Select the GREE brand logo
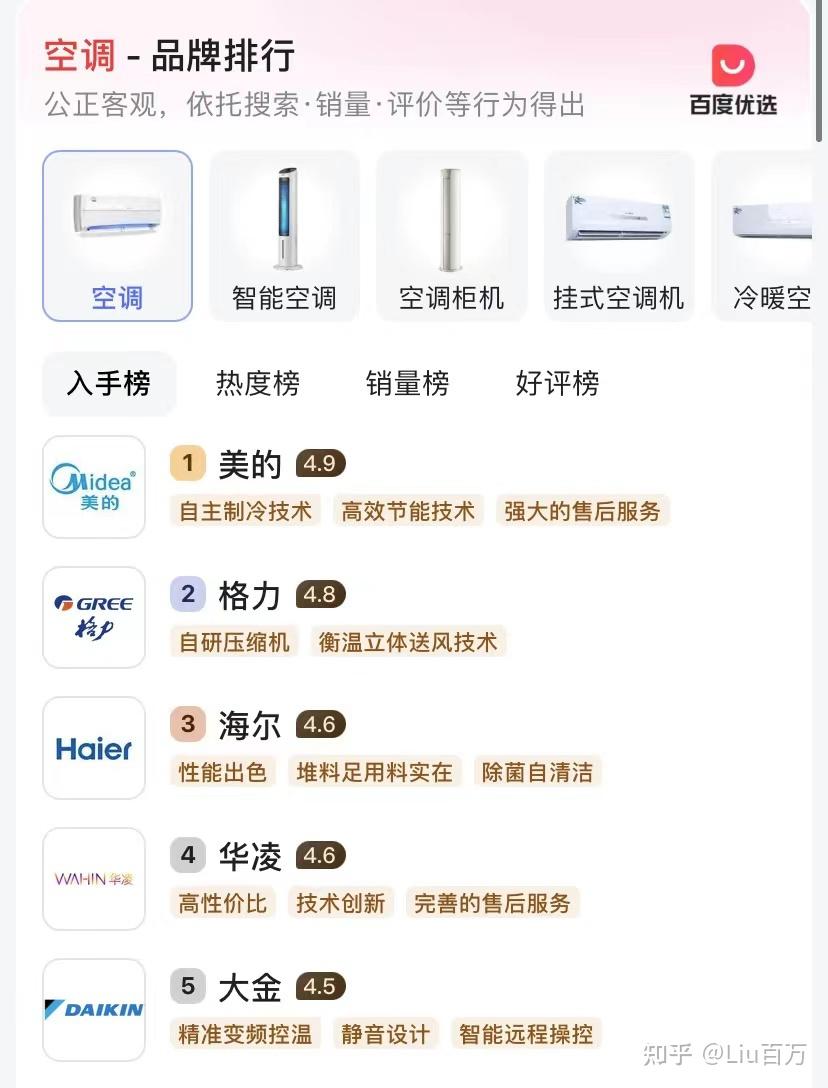The image size is (828, 1088). (x=93, y=617)
